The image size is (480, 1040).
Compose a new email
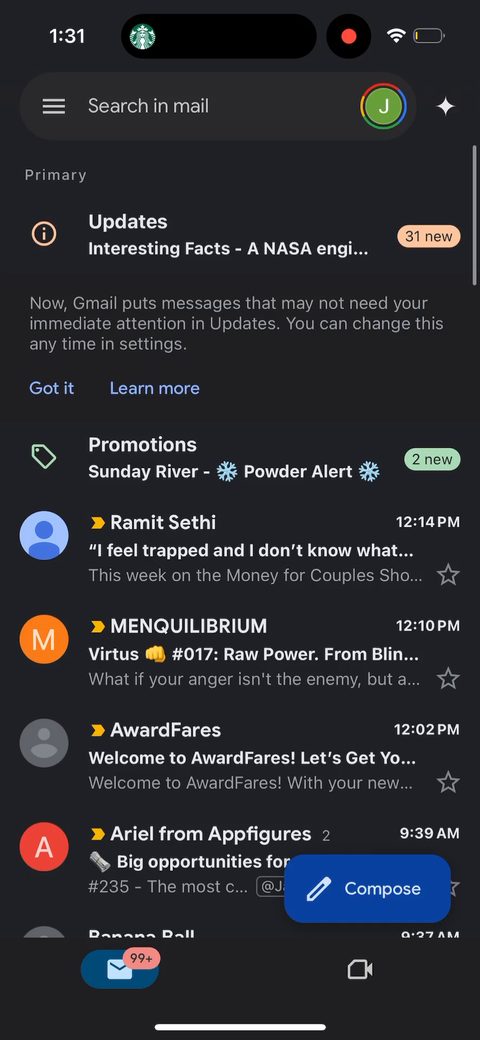tap(367, 888)
